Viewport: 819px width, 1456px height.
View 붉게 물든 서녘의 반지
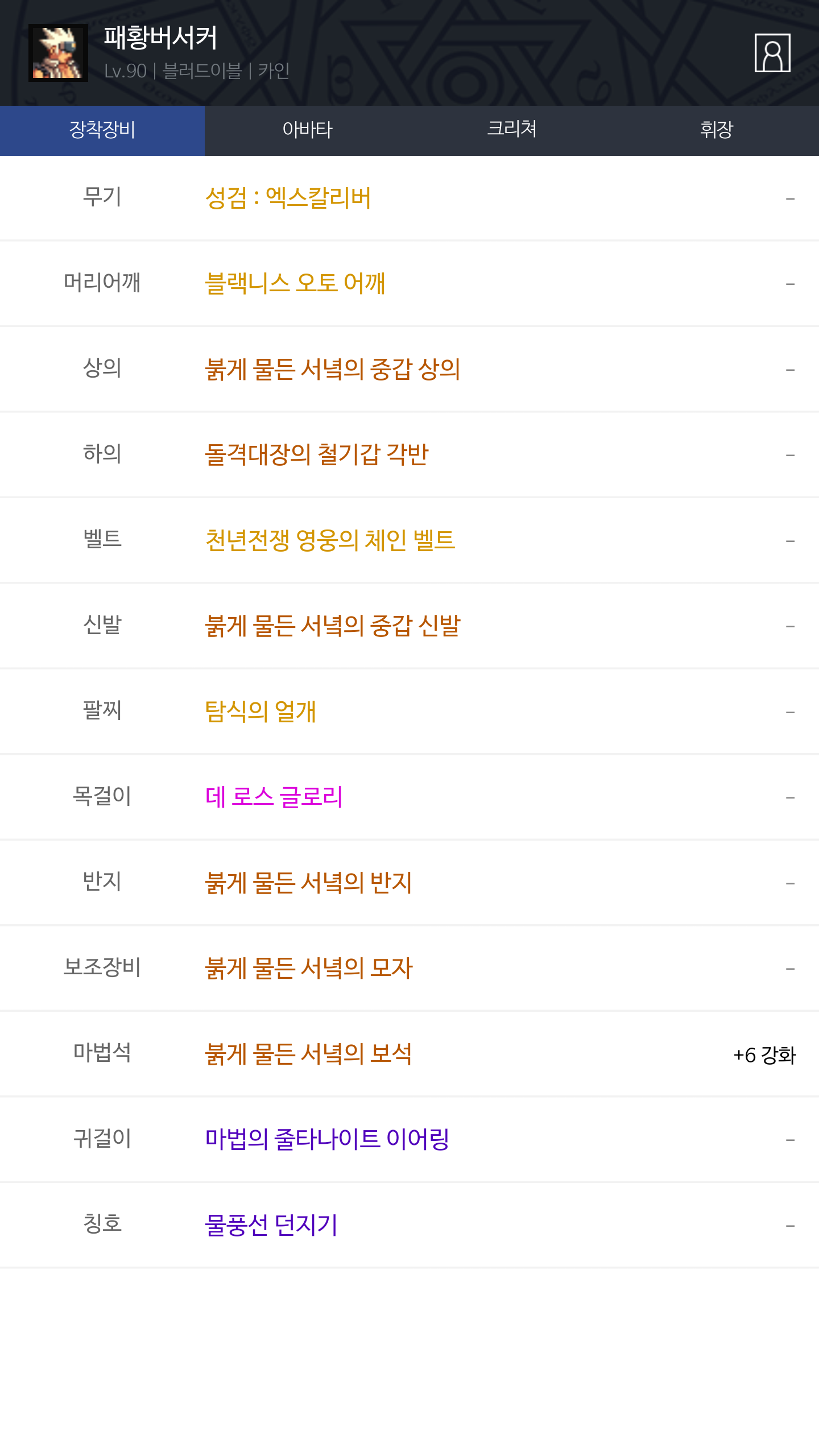pyautogui.click(x=308, y=883)
